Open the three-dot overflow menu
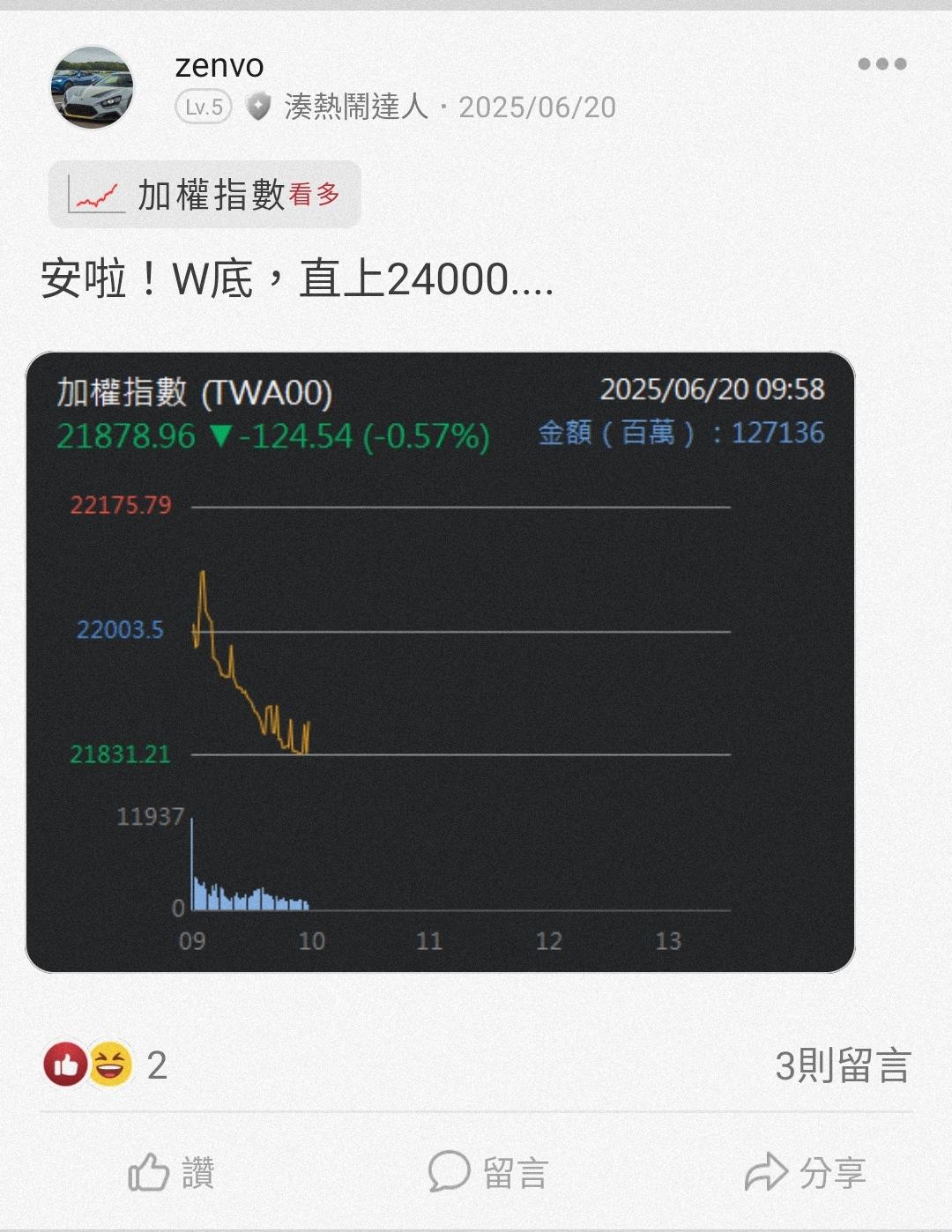952x1232 pixels. coord(881,64)
